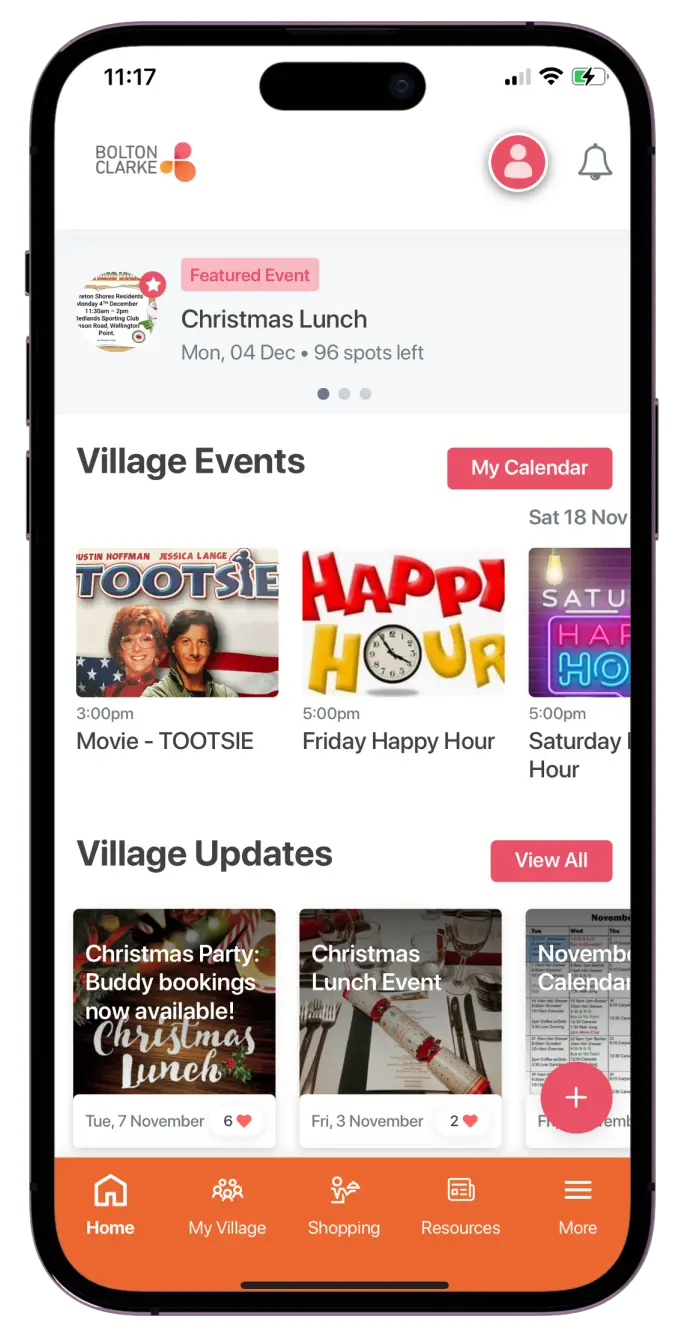Open the Christmas Lunch Event update
Screen dimensions: 696x1340
pyautogui.click(x=400, y=1028)
